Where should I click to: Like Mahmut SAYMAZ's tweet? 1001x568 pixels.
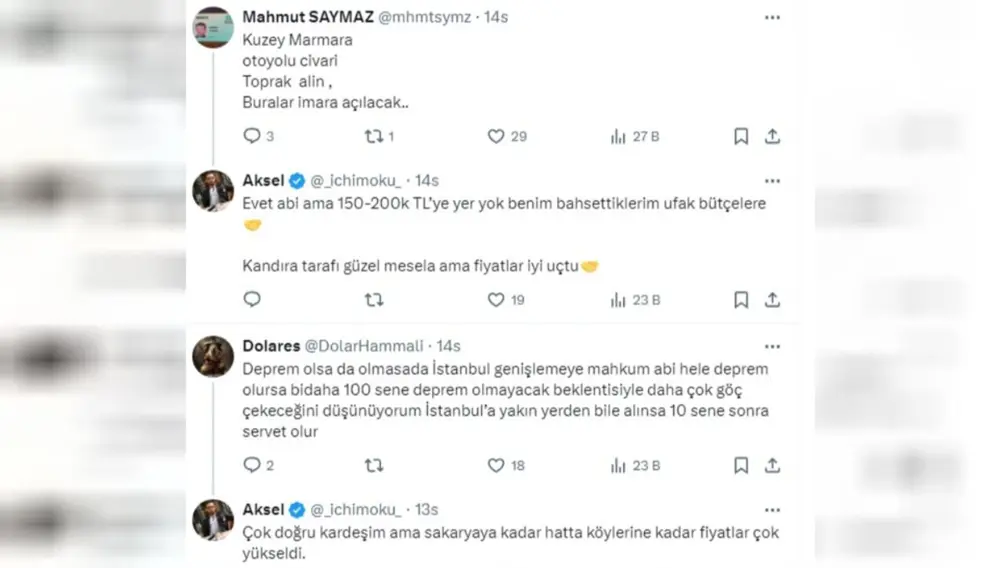point(496,136)
